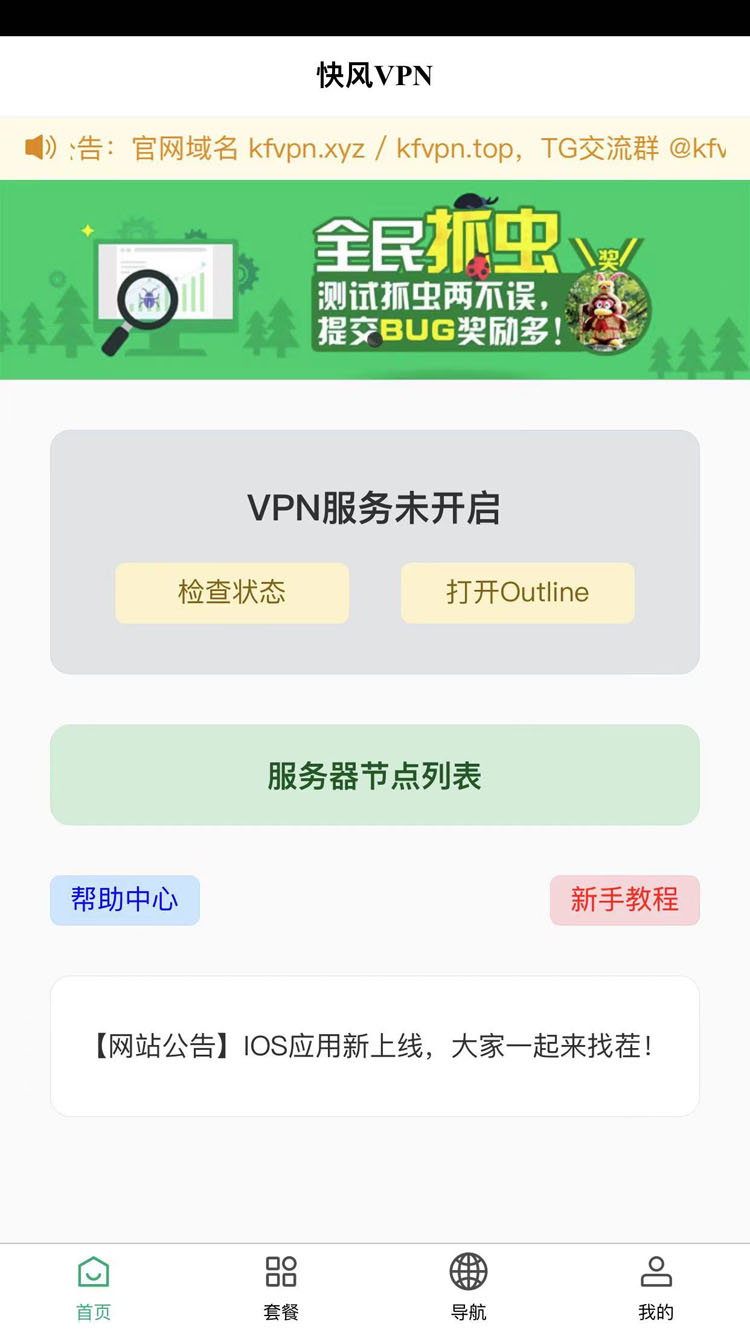Open the 全民抓虫 bug bounty banner
Viewport: 750px width, 1333px height.
[x=374, y=280]
